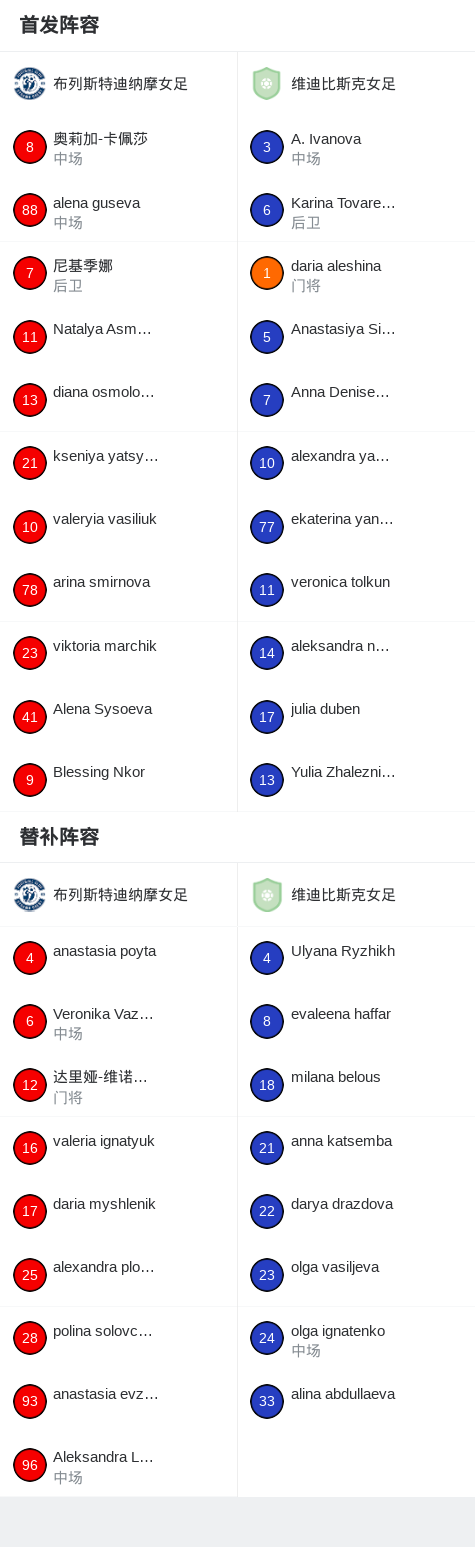View julia duben player page
The height and width of the screenshot is (1547, 475).
(x=356, y=717)
